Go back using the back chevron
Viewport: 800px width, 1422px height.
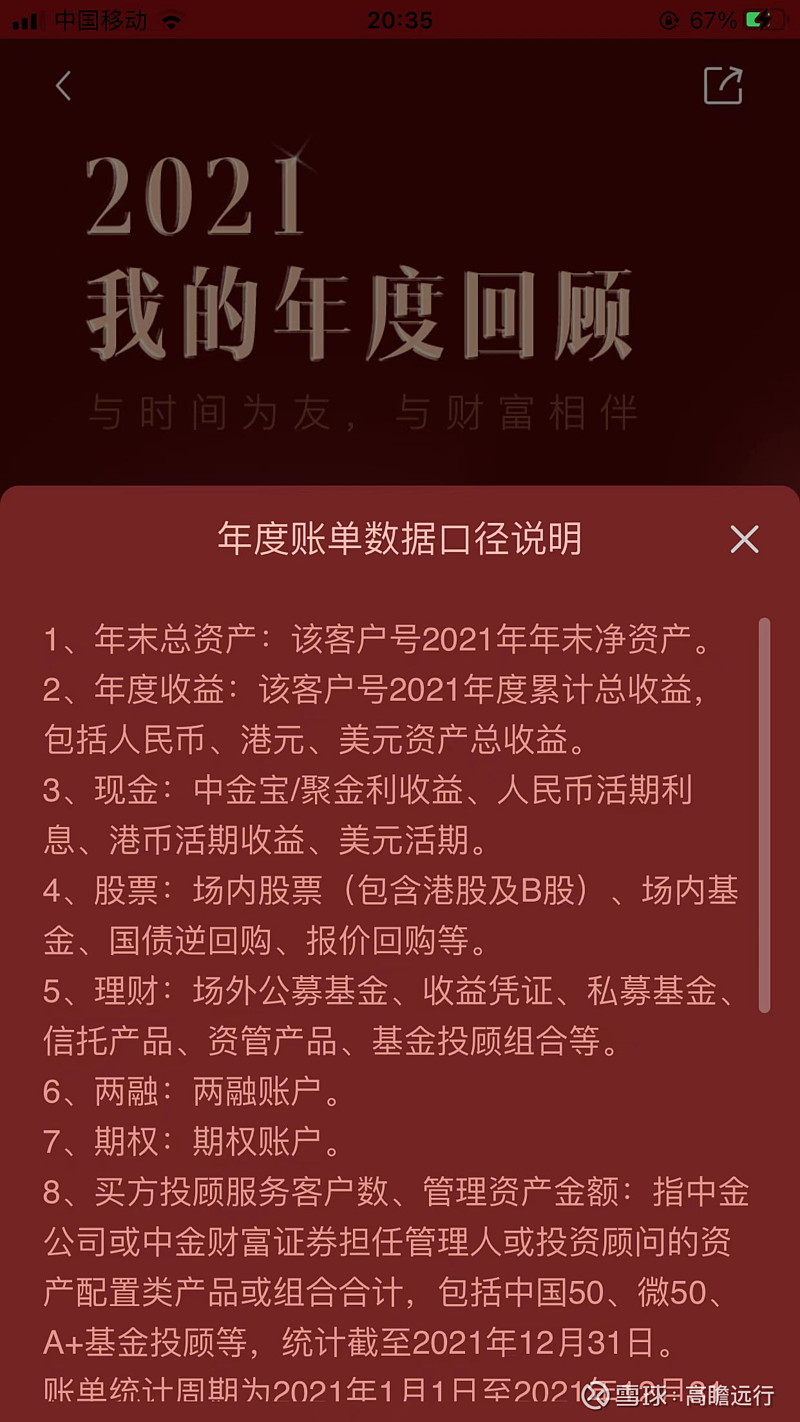tap(62, 86)
